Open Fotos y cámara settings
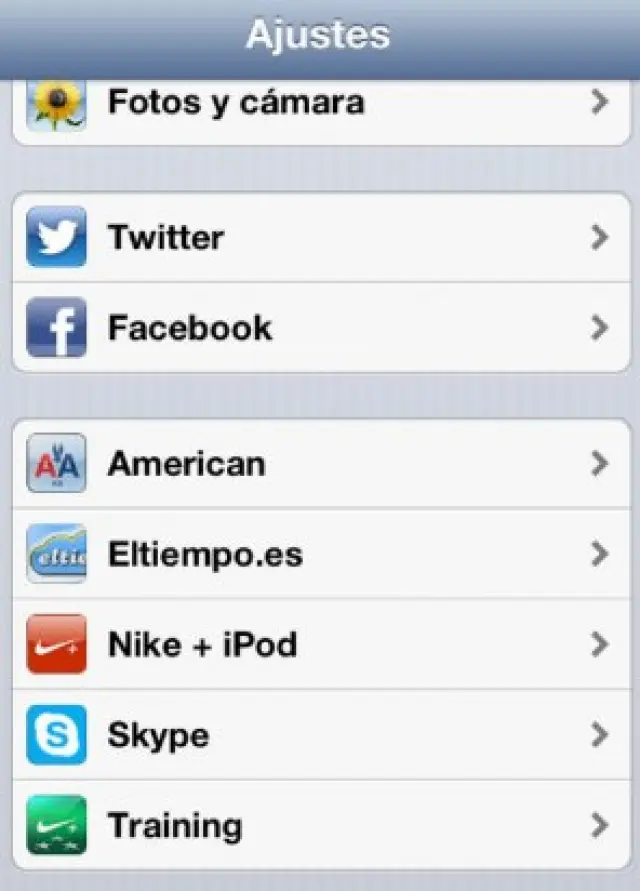 click(x=320, y=104)
